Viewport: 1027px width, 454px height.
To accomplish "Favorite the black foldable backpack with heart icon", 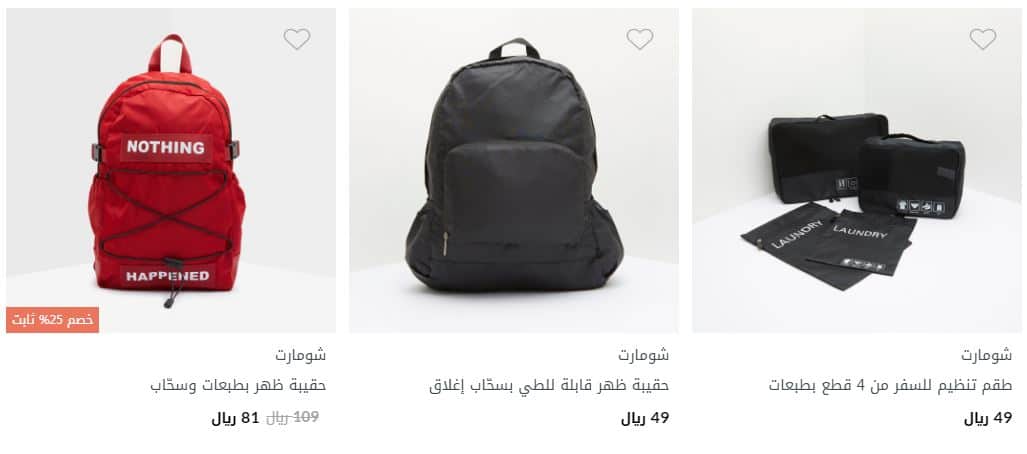I will pyautogui.click(x=640, y=39).
